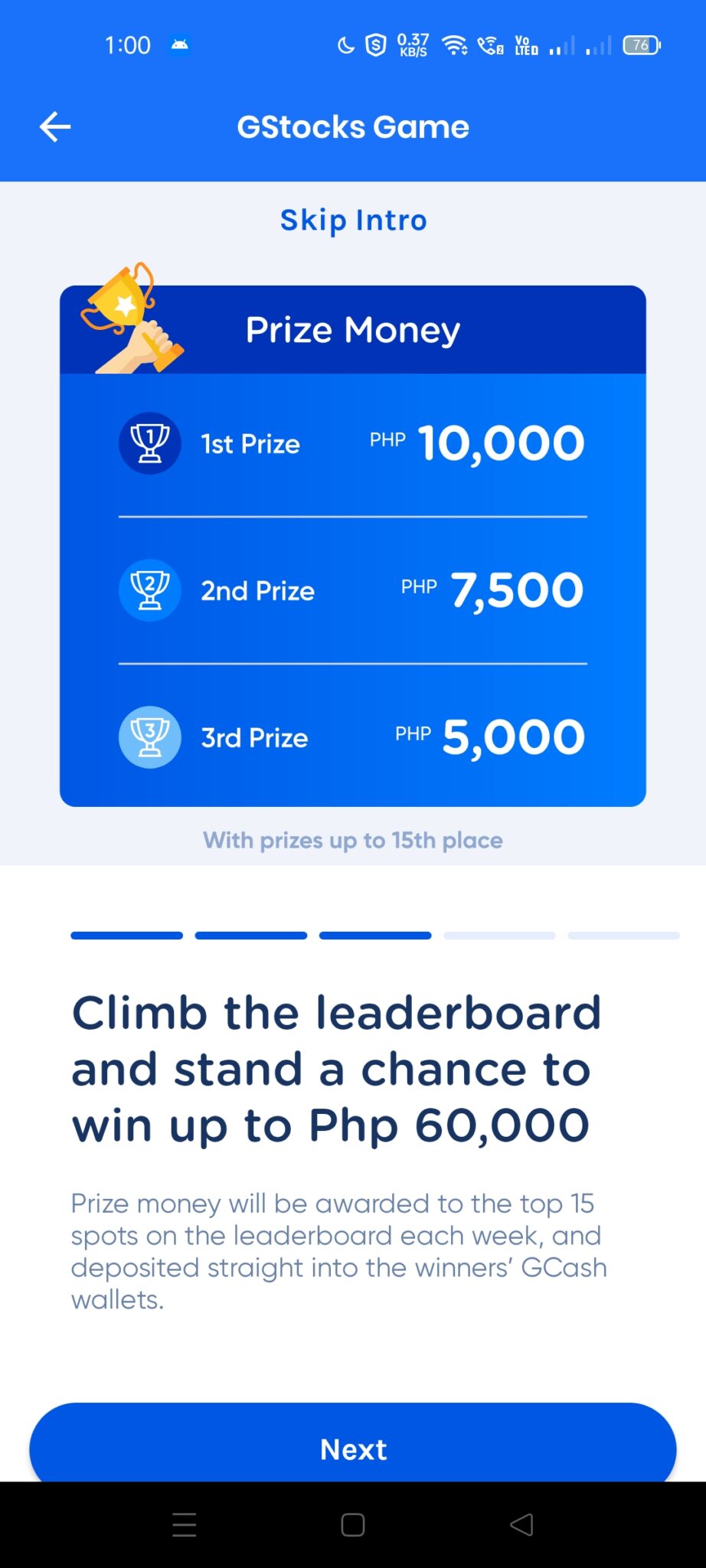The height and width of the screenshot is (1568, 706).
Task: Go to the home screen
Action: (x=352, y=1524)
